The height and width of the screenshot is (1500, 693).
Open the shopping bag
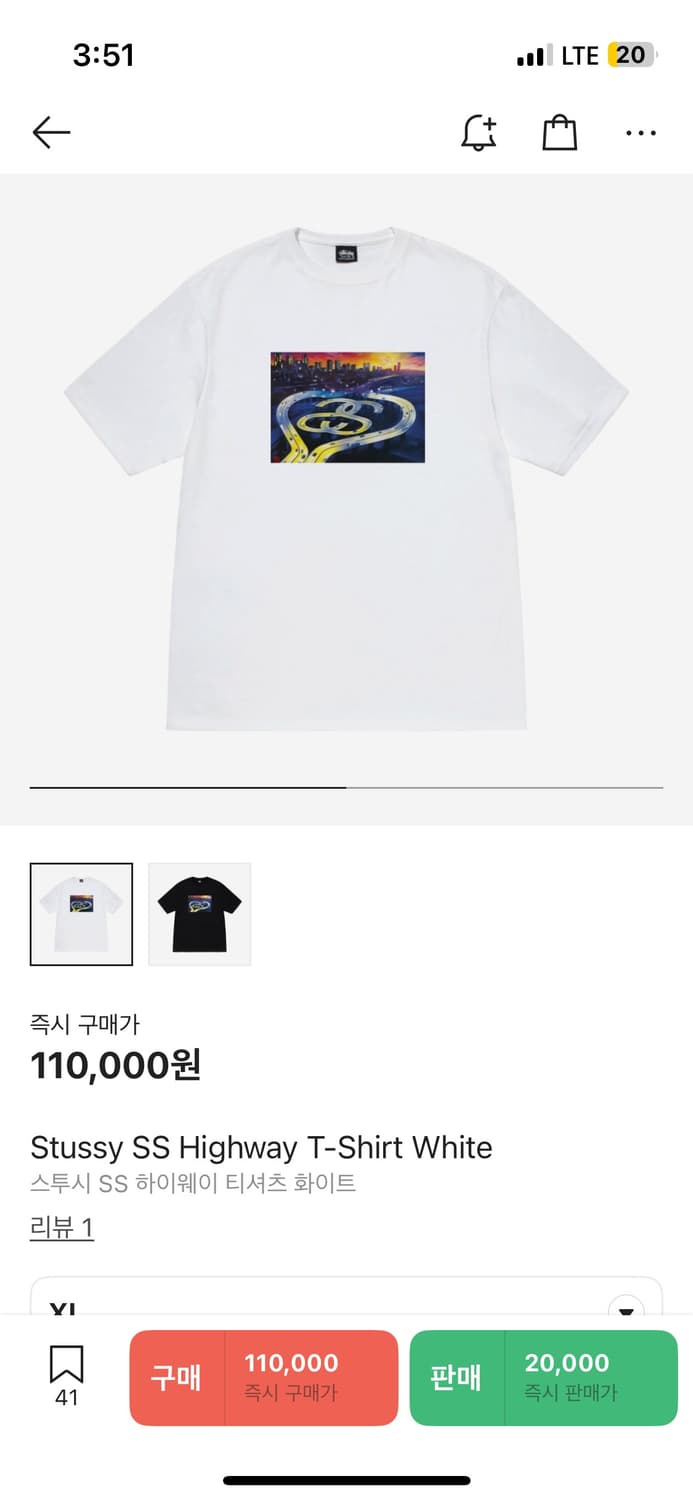tap(559, 132)
